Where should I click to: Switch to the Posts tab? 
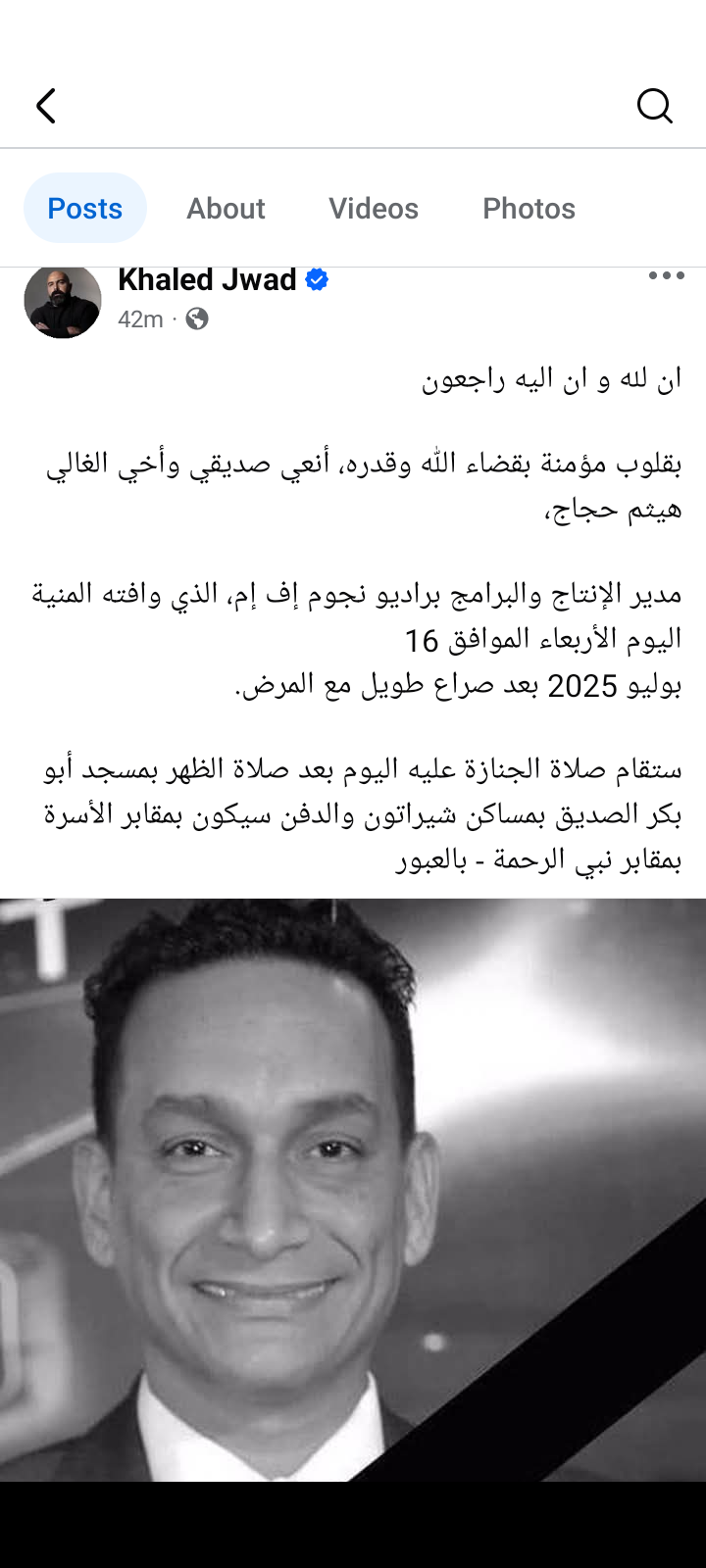tap(85, 208)
